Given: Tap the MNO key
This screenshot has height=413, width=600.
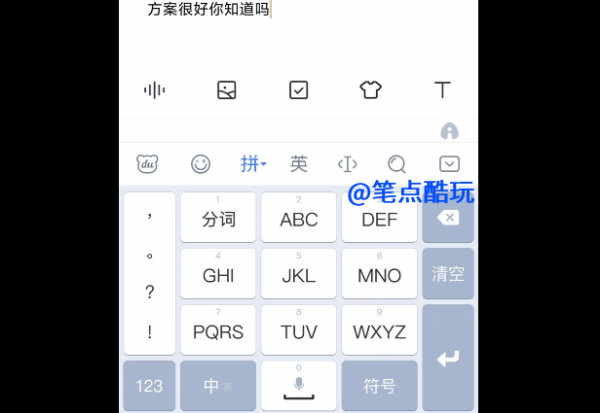Looking at the screenshot, I should pyautogui.click(x=379, y=274).
